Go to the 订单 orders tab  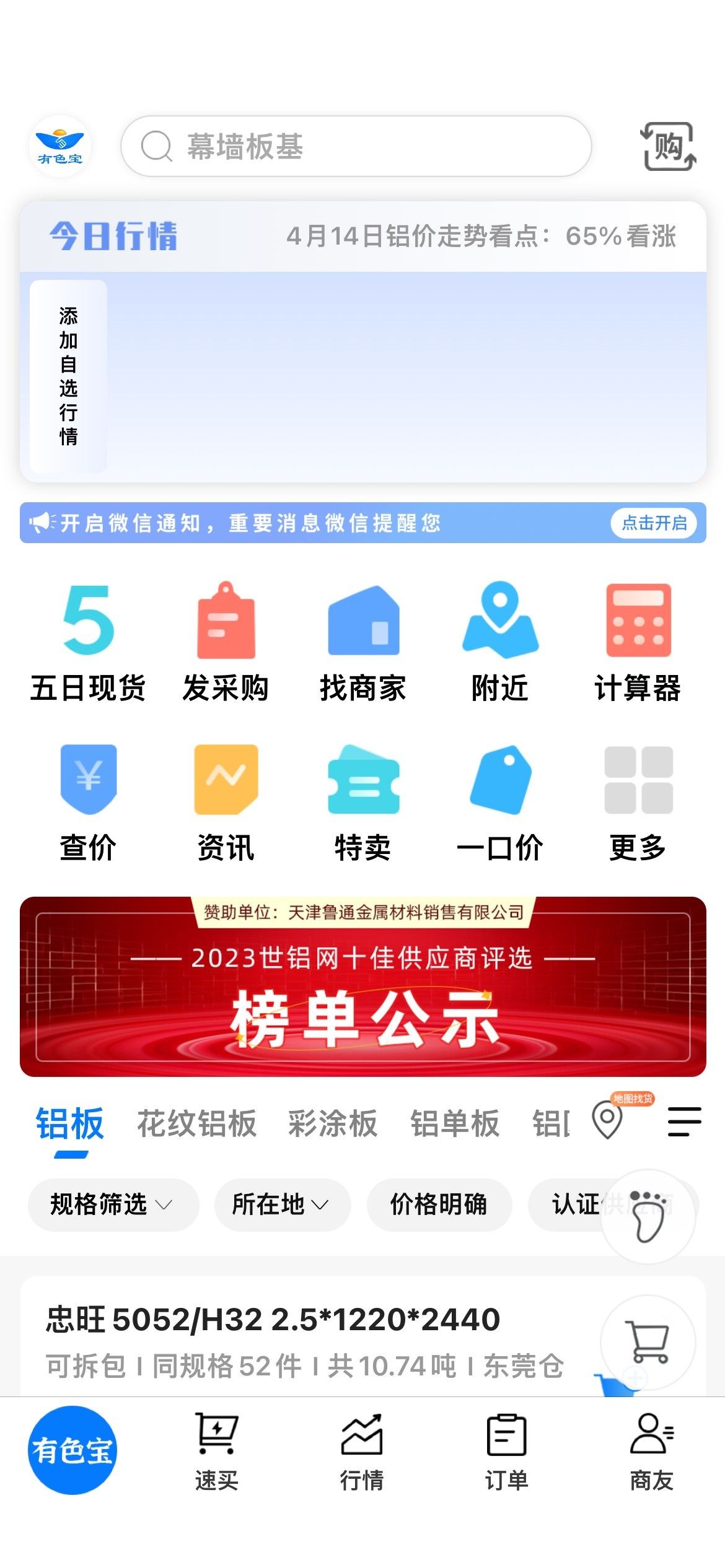(x=506, y=1452)
